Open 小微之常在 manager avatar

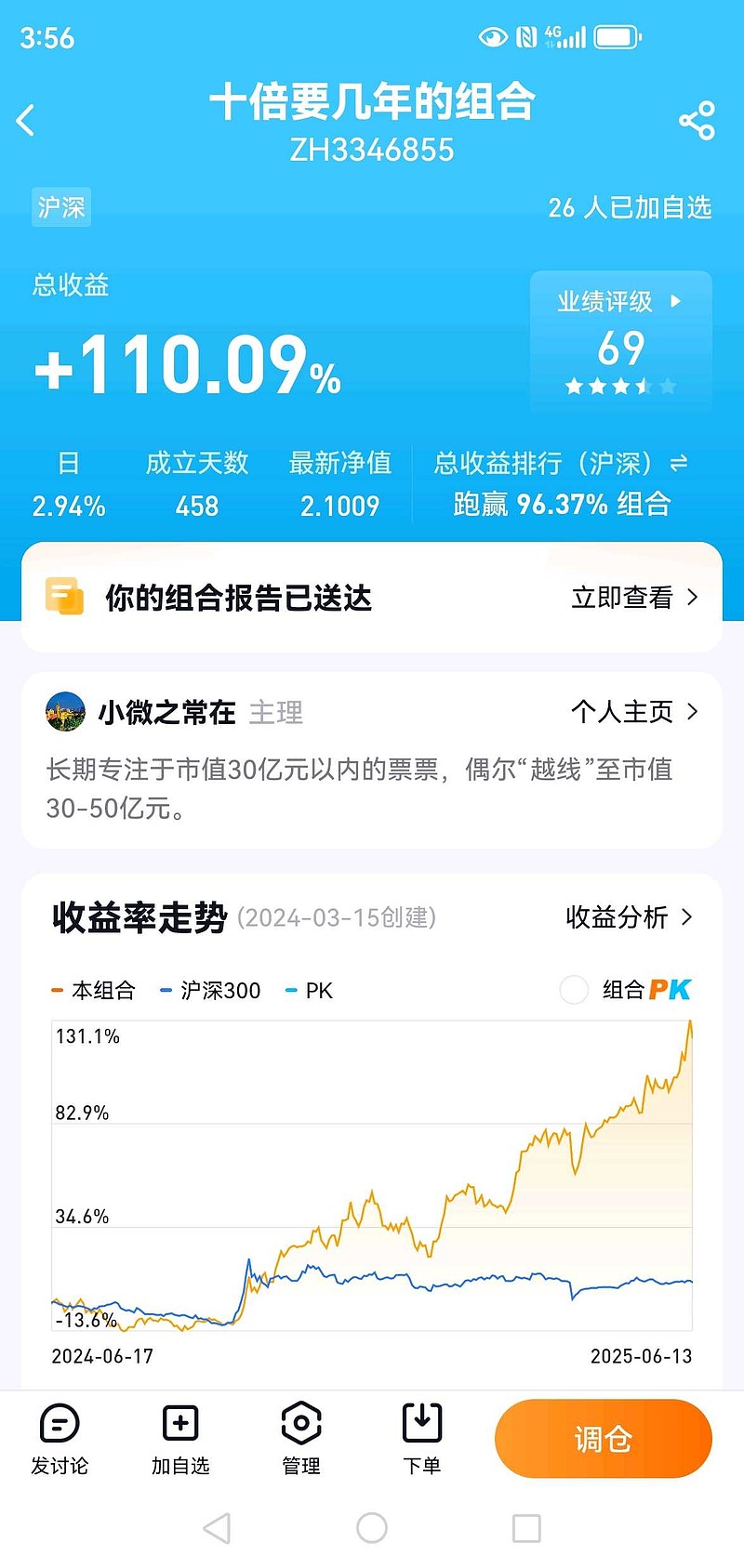(63, 711)
